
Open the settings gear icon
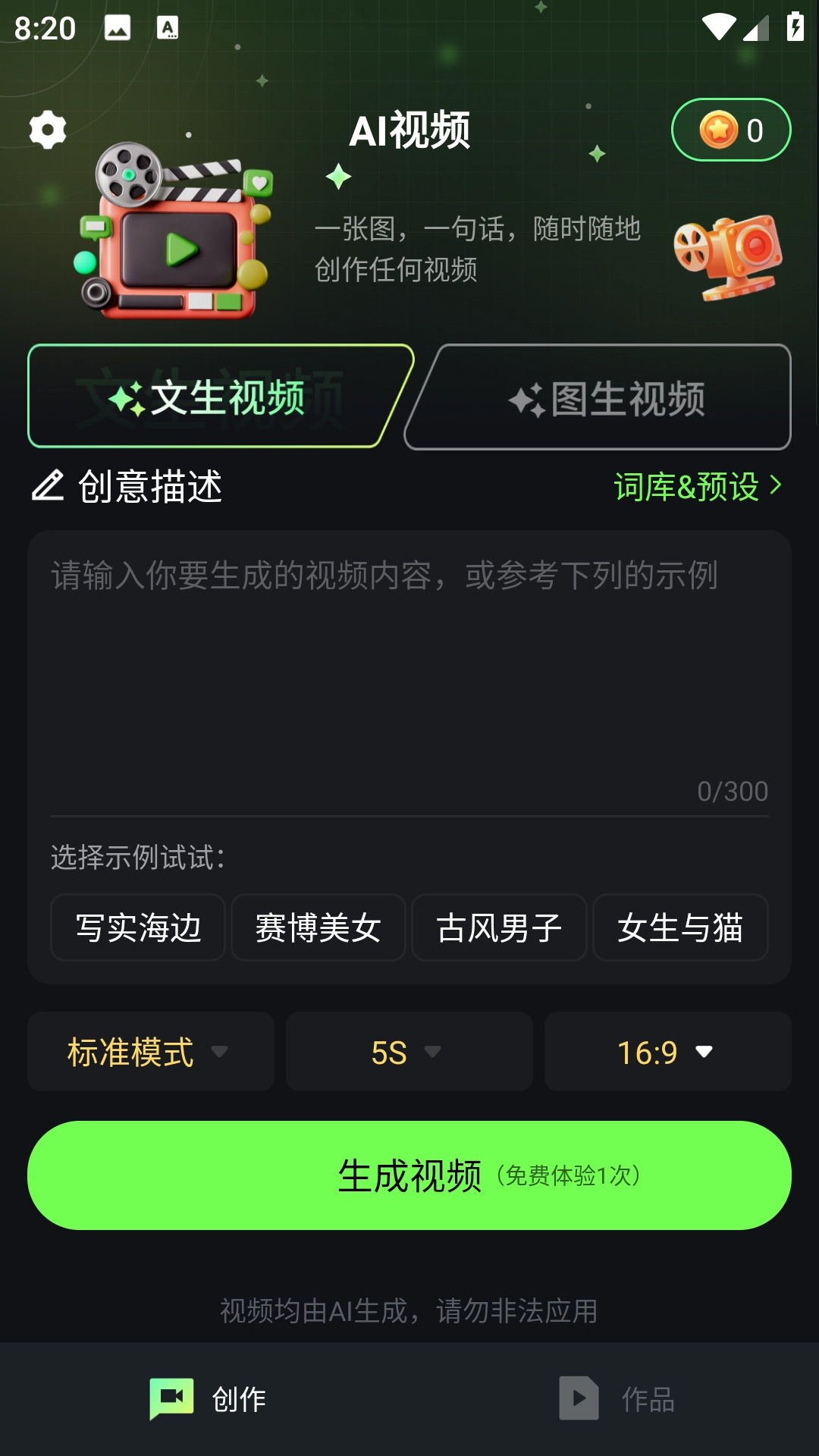pyautogui.click(x=48, y=130)
